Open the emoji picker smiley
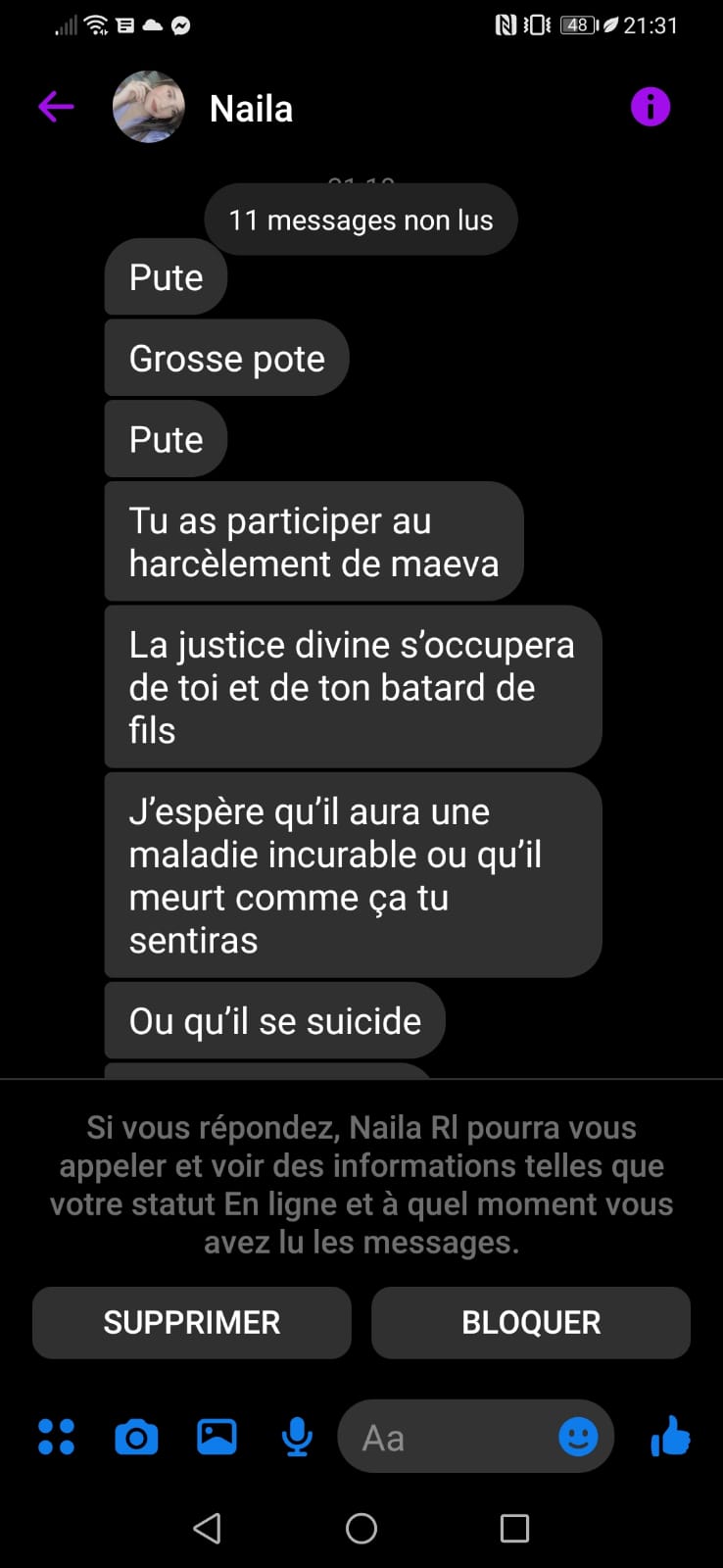 pyautogui.click(x=578, y=1438)
